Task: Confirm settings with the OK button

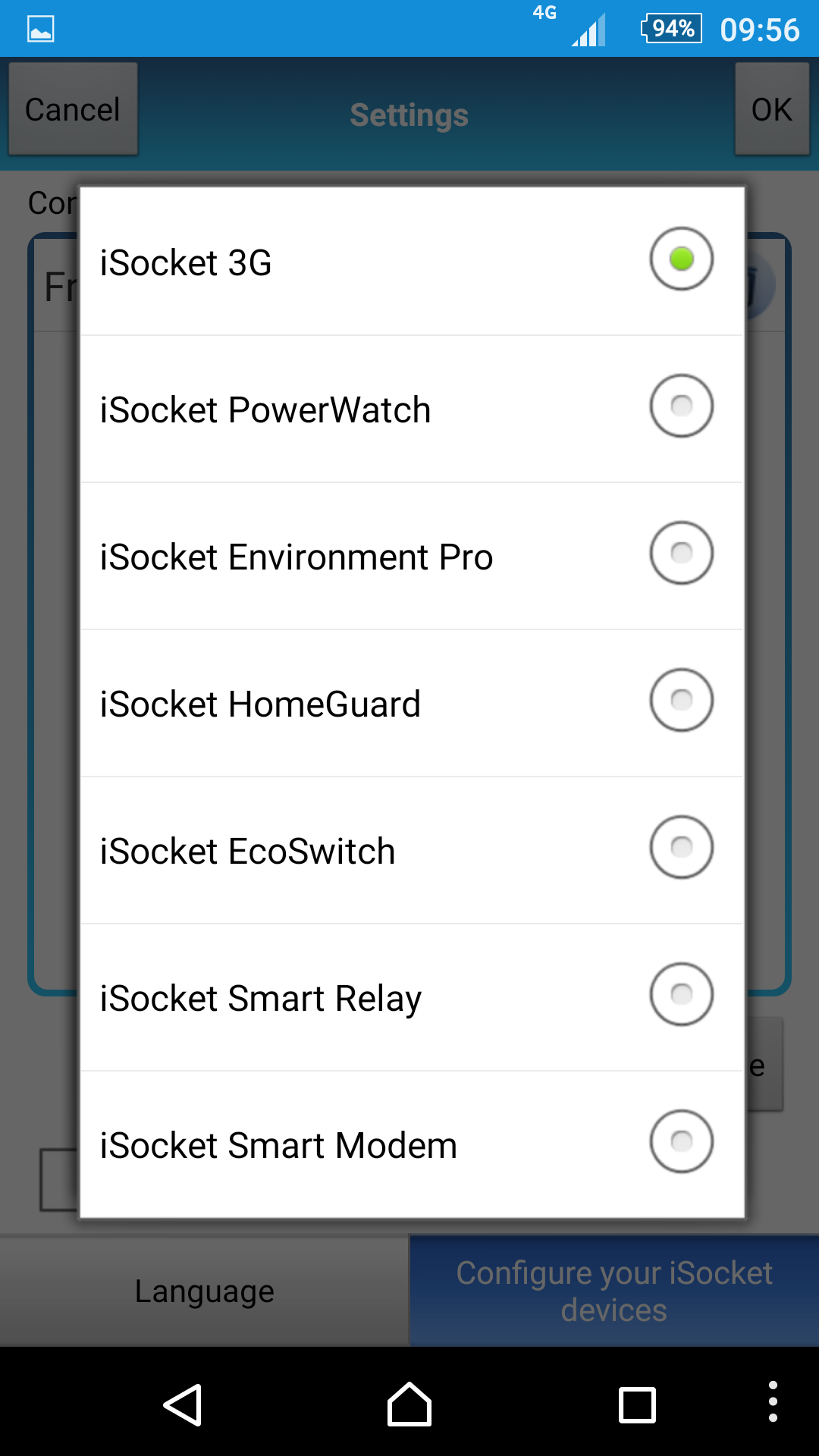Action: pyautogui.click(x=770, y=109)
